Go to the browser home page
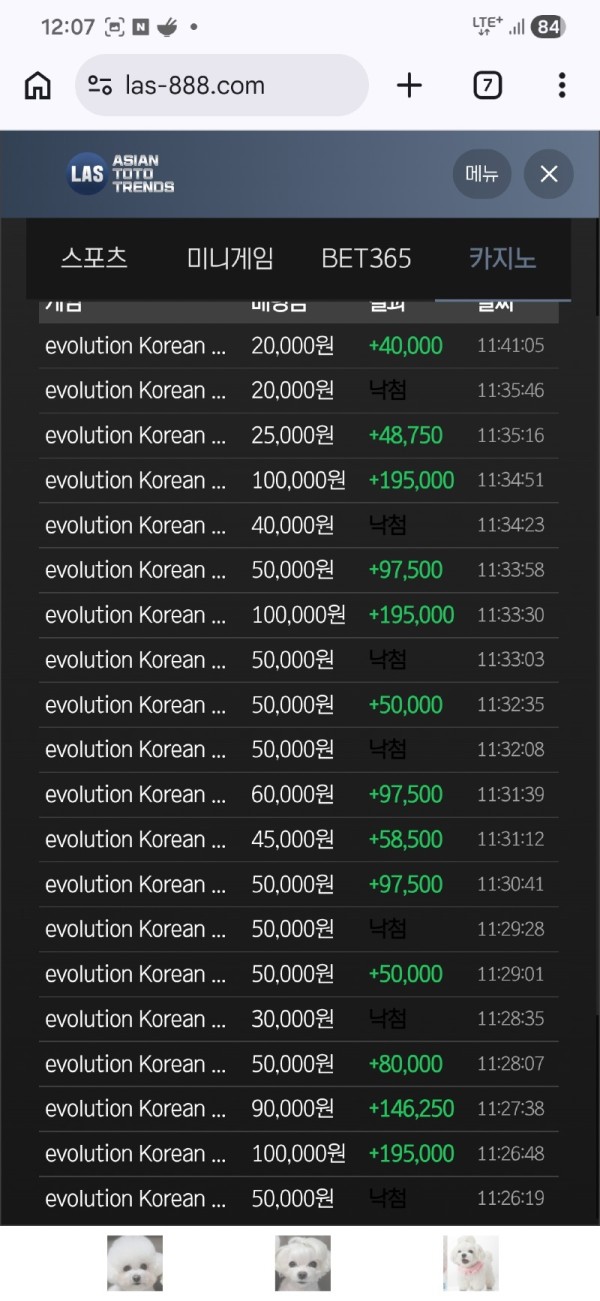The height and width of the screenshot is (1301, 600). pyautogui.click(x=37, y=86)
